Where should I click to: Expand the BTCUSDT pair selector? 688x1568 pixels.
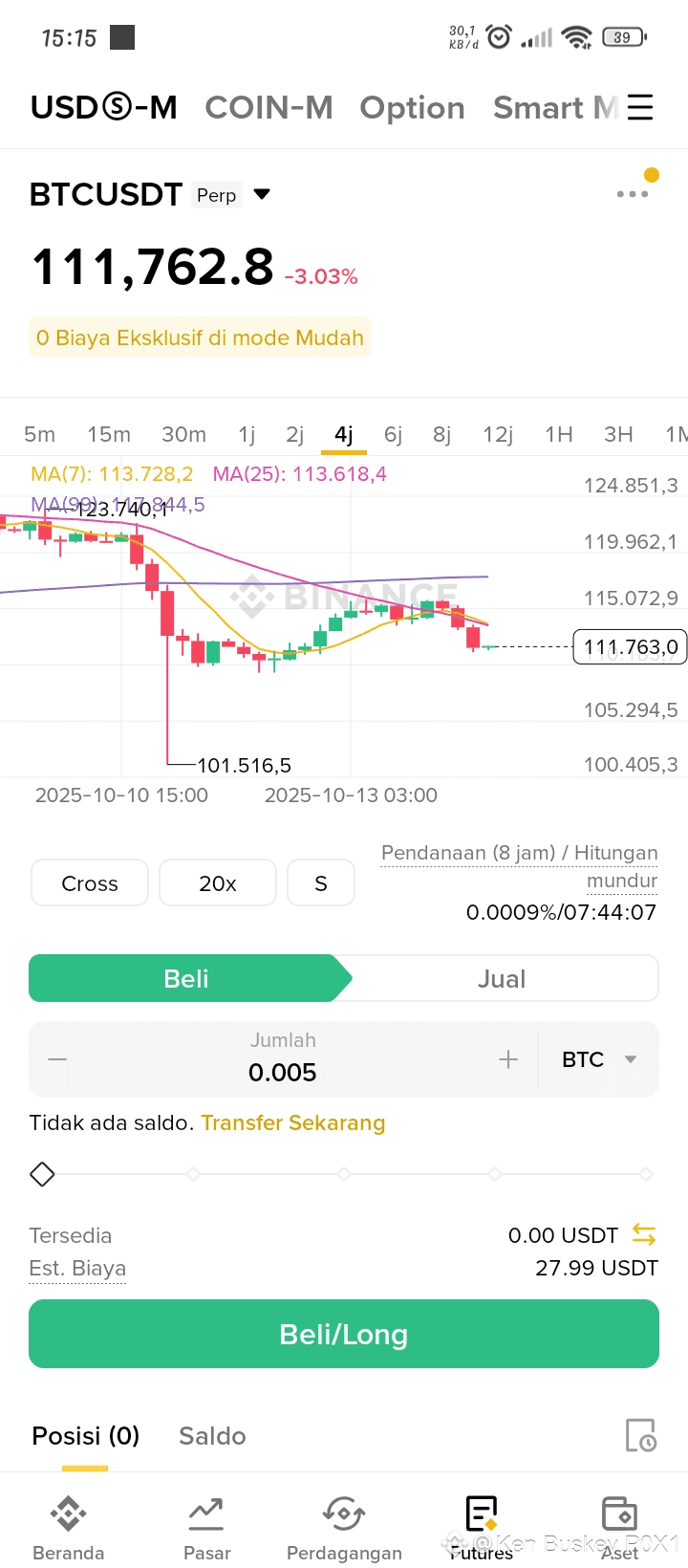click(262, 195)
